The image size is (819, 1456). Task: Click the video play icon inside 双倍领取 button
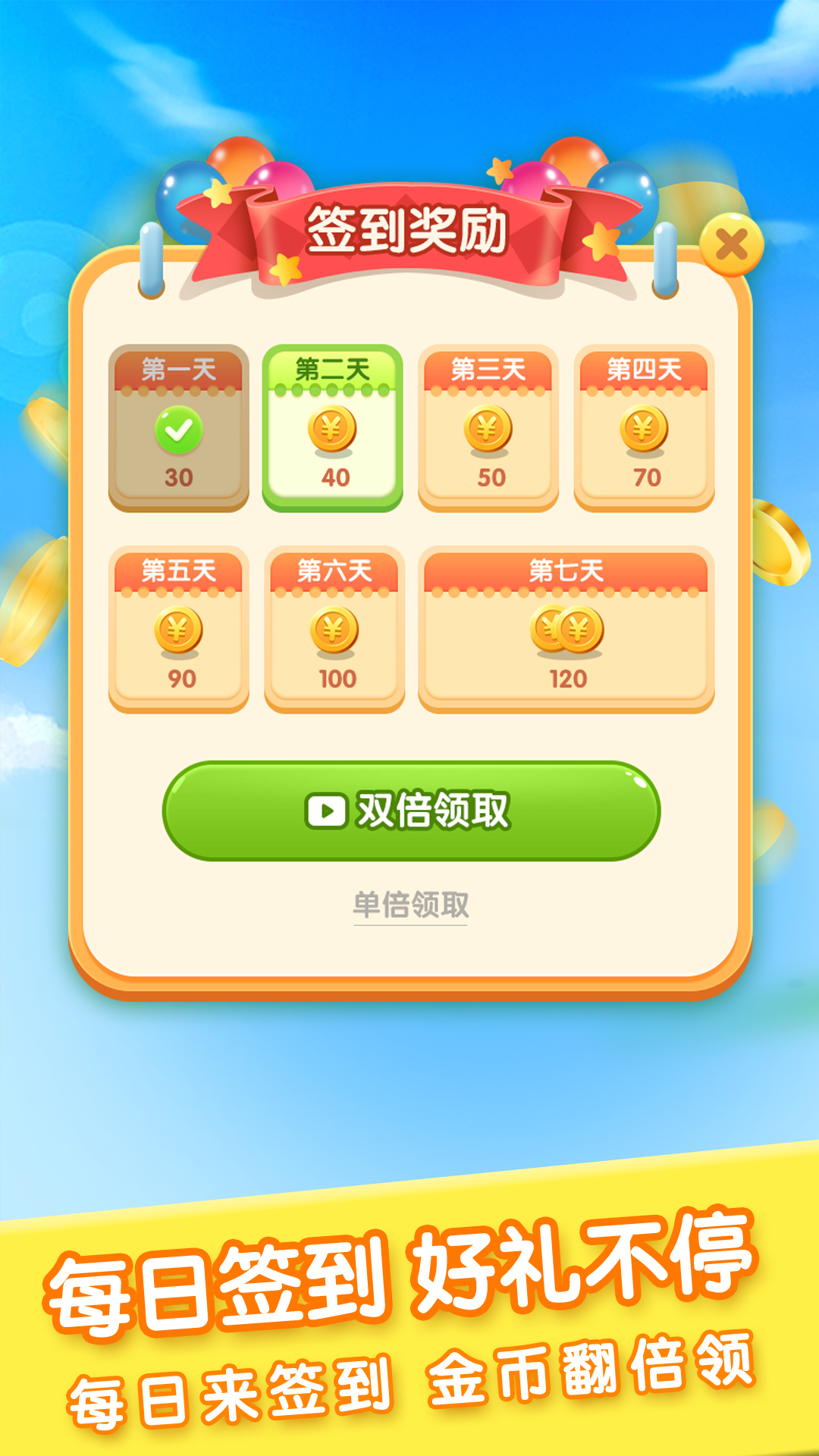tap(328, 811)
